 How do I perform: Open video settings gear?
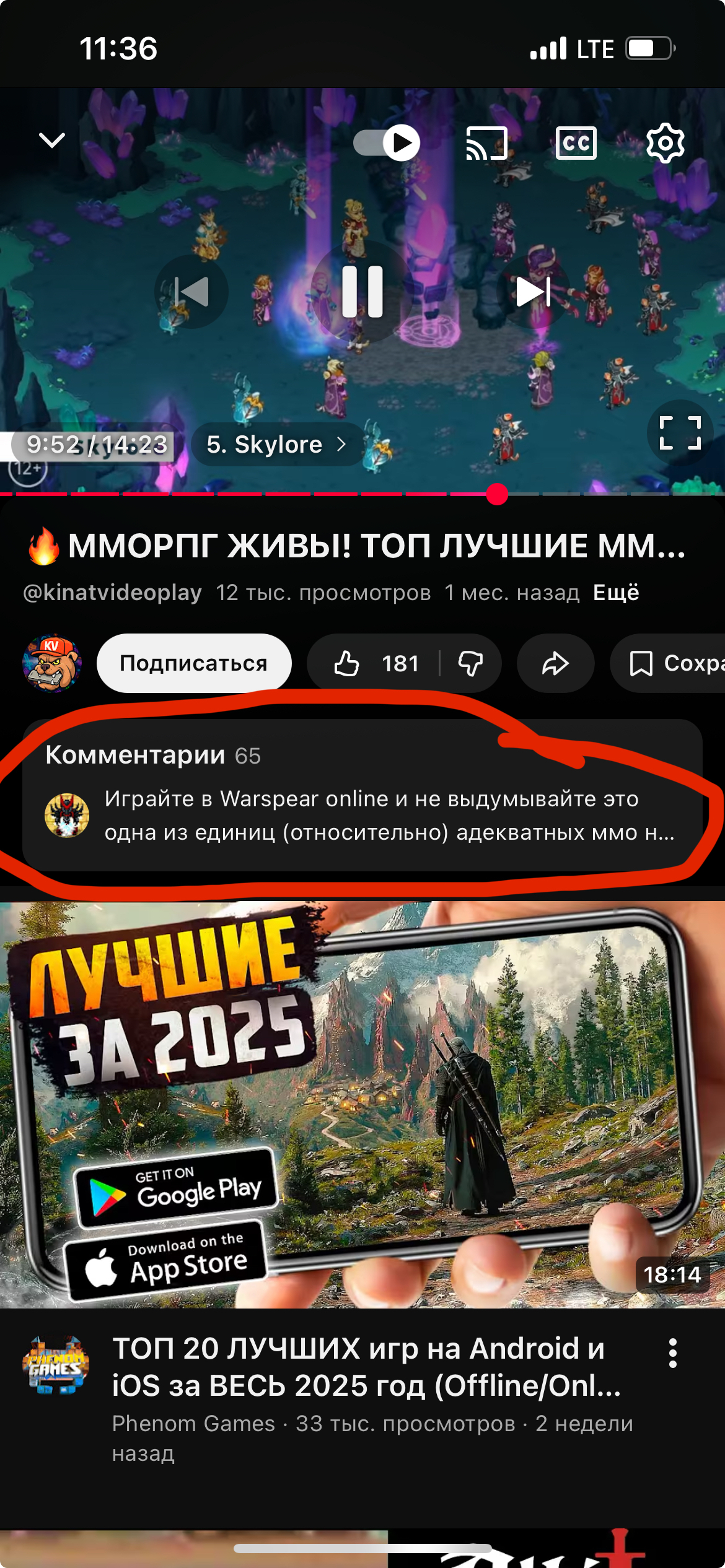pyautogui.click(x=665, y=143)
